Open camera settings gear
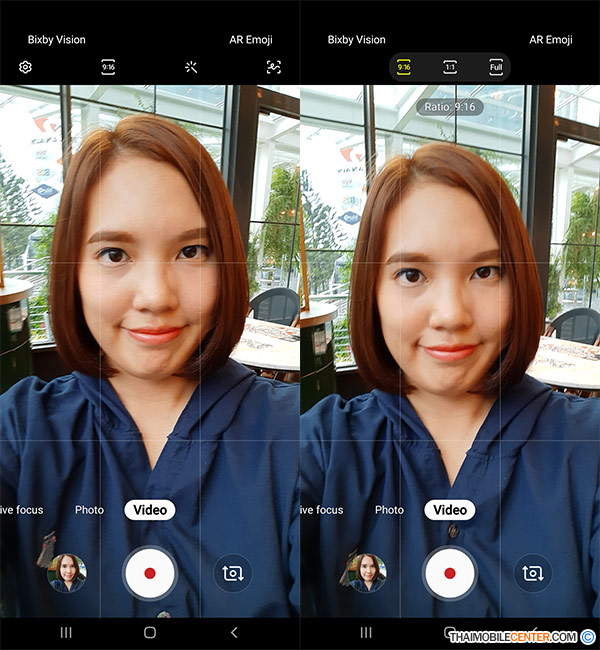 [26, 68]
